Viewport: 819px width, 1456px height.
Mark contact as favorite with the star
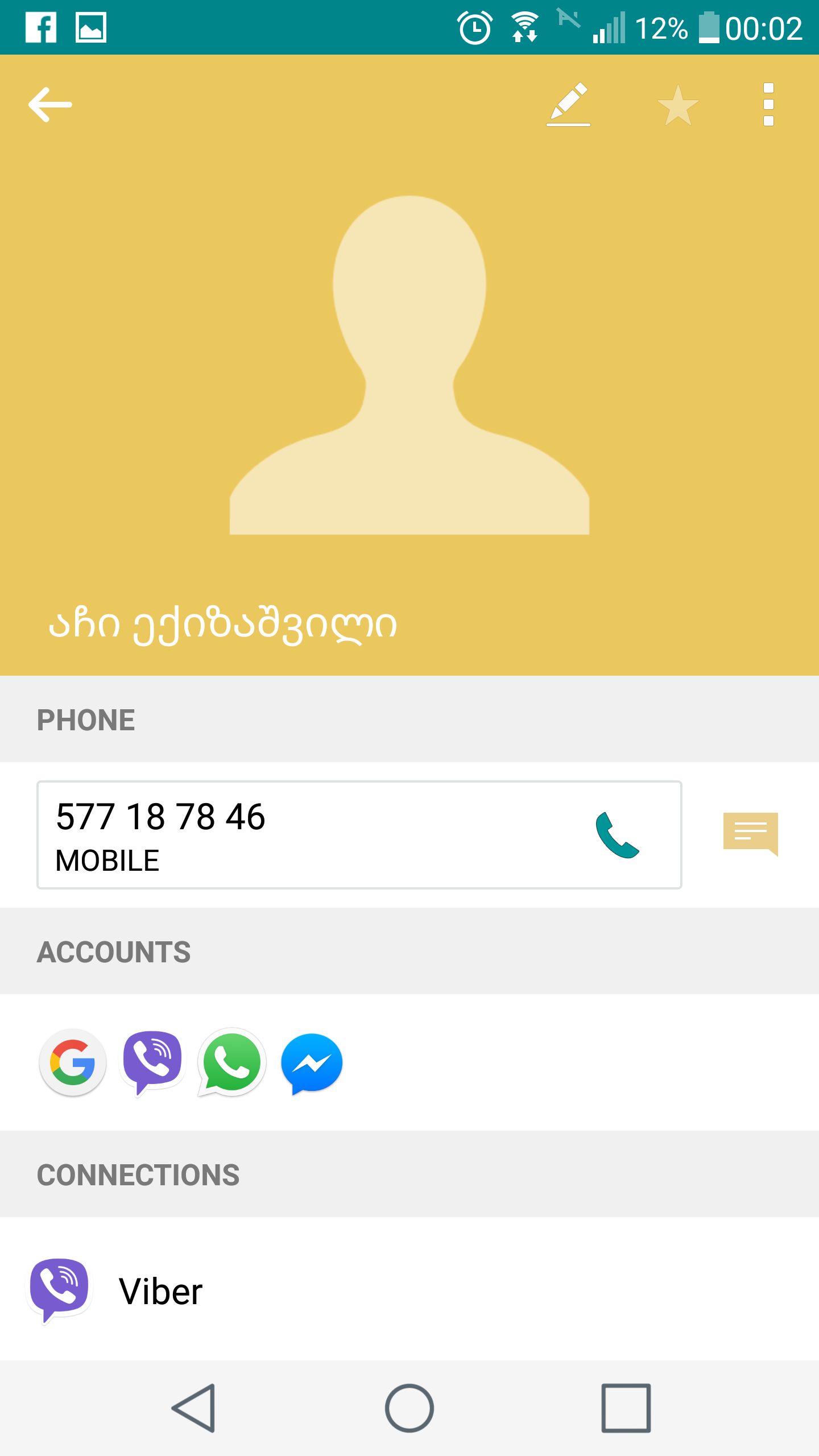coord(677,105)
